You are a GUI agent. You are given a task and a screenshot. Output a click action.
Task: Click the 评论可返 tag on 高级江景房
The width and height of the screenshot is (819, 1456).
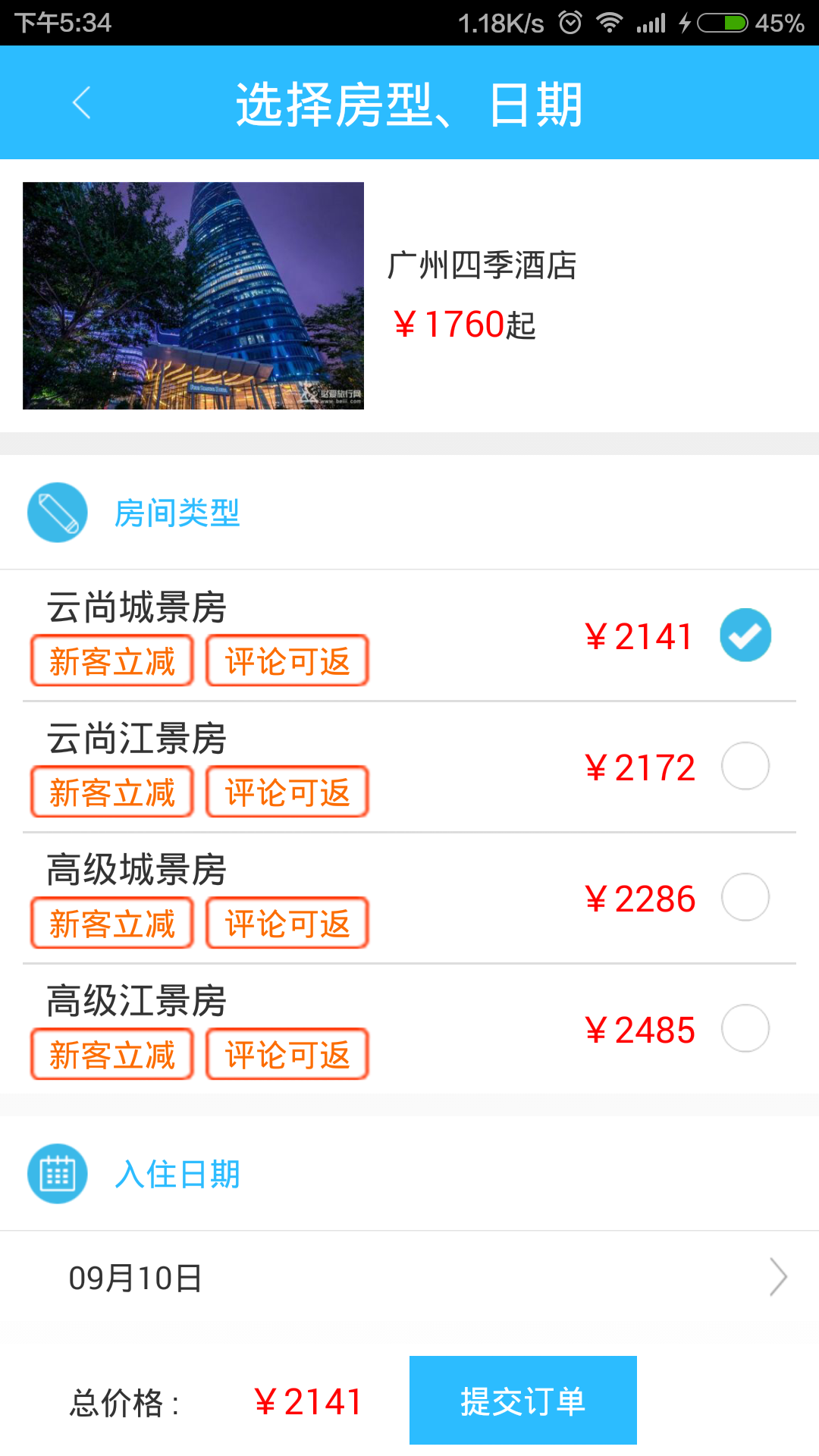coord(287,1054)
